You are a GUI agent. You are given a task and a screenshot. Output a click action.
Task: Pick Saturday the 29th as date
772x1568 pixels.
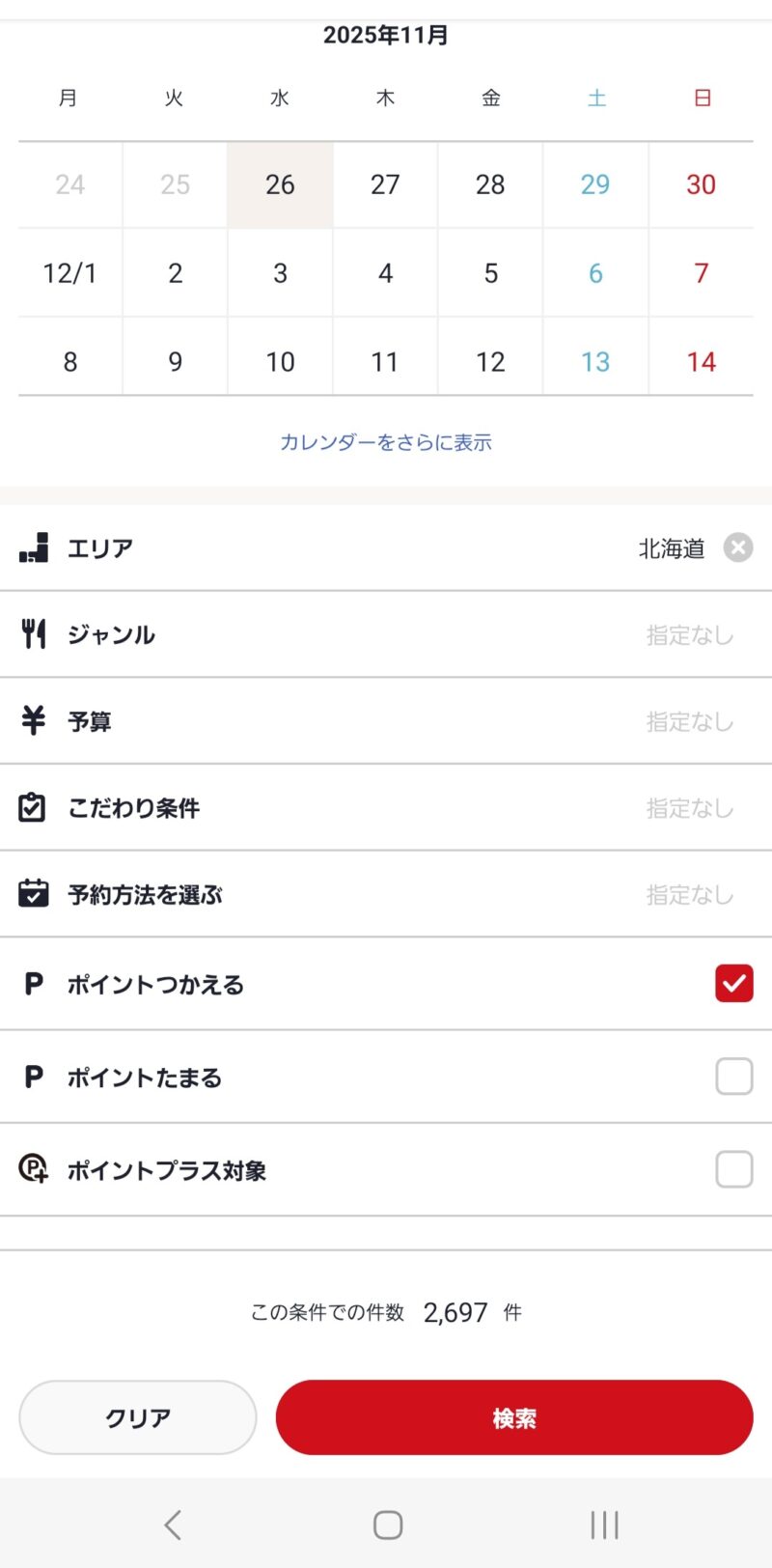[595, 184]
